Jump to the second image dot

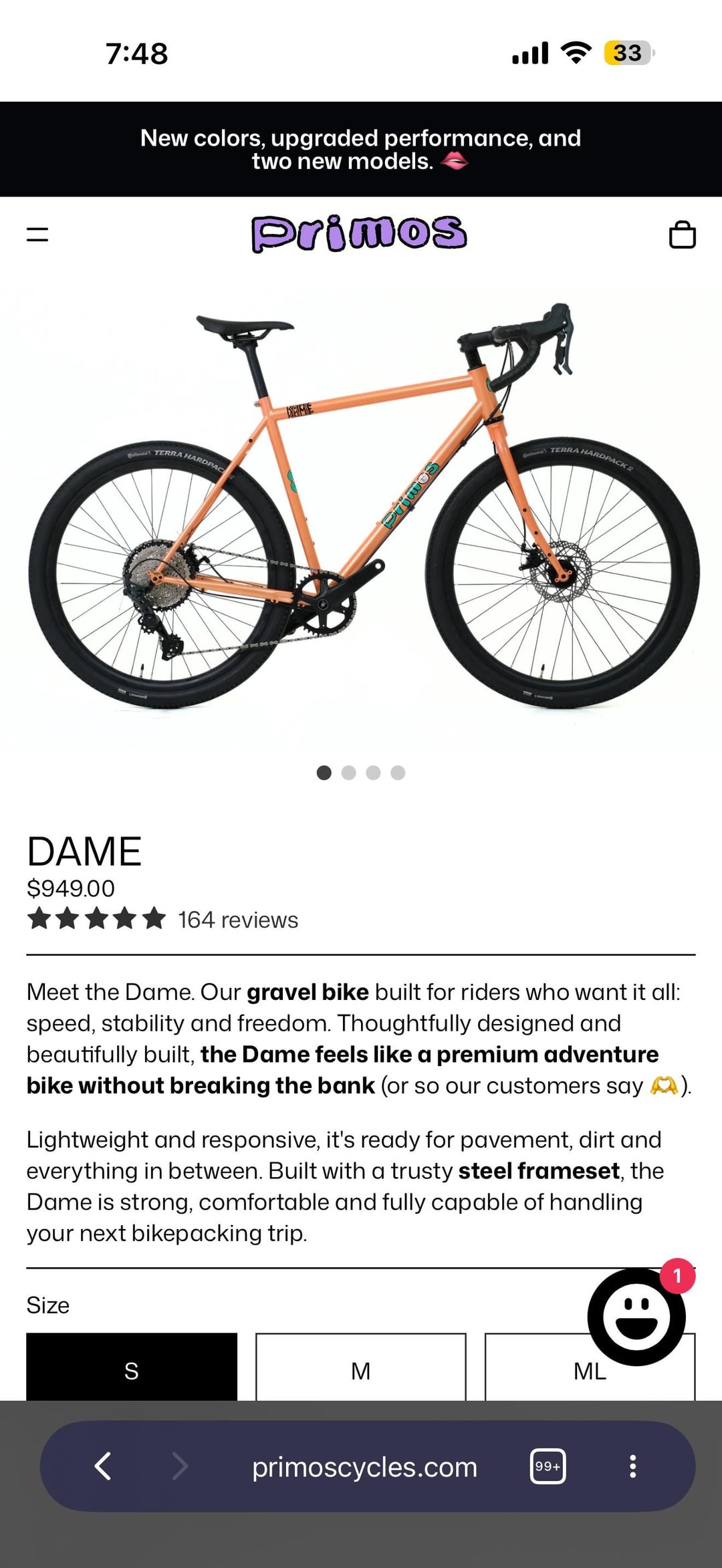pyautogui.click(x=348, y=773)
